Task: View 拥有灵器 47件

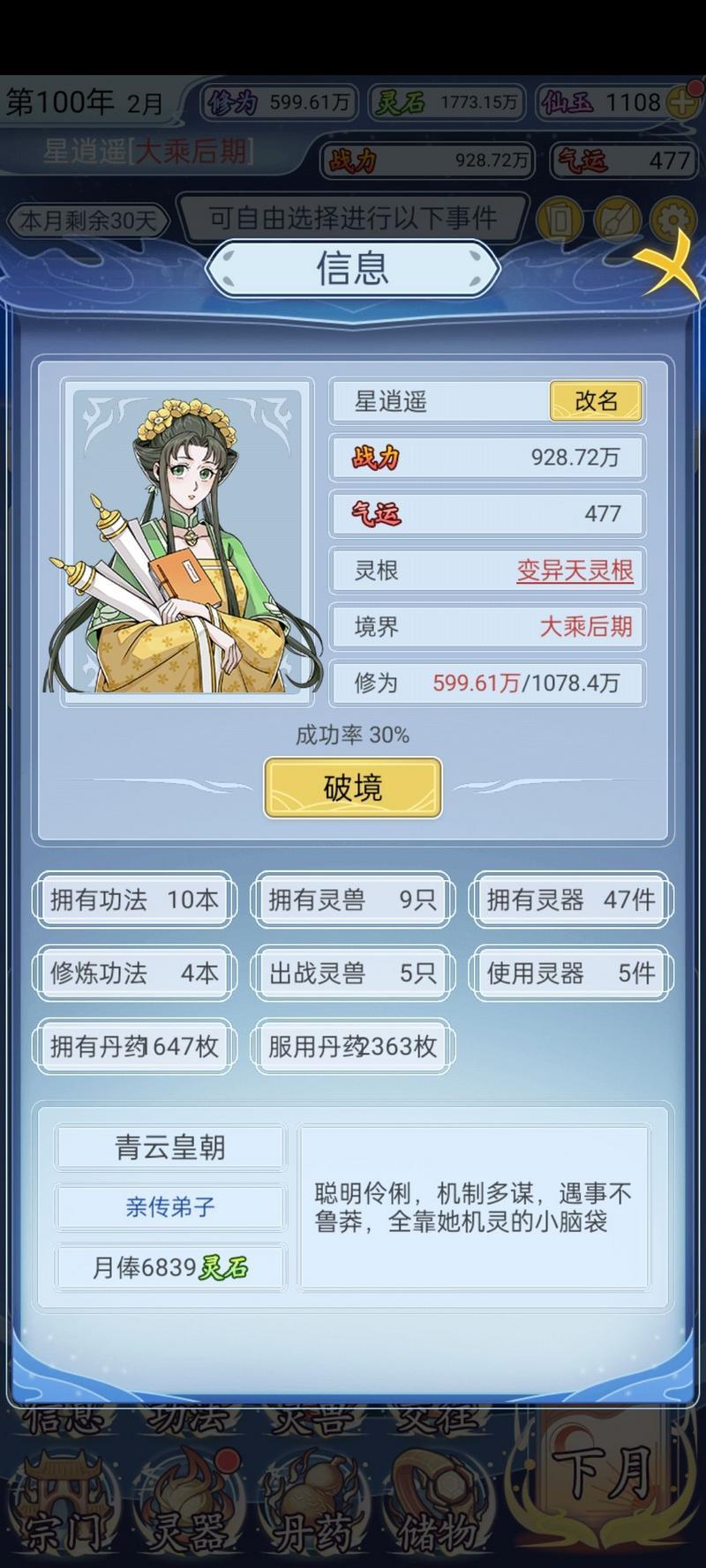Action: pyautogui.click(x=571, y=900)
